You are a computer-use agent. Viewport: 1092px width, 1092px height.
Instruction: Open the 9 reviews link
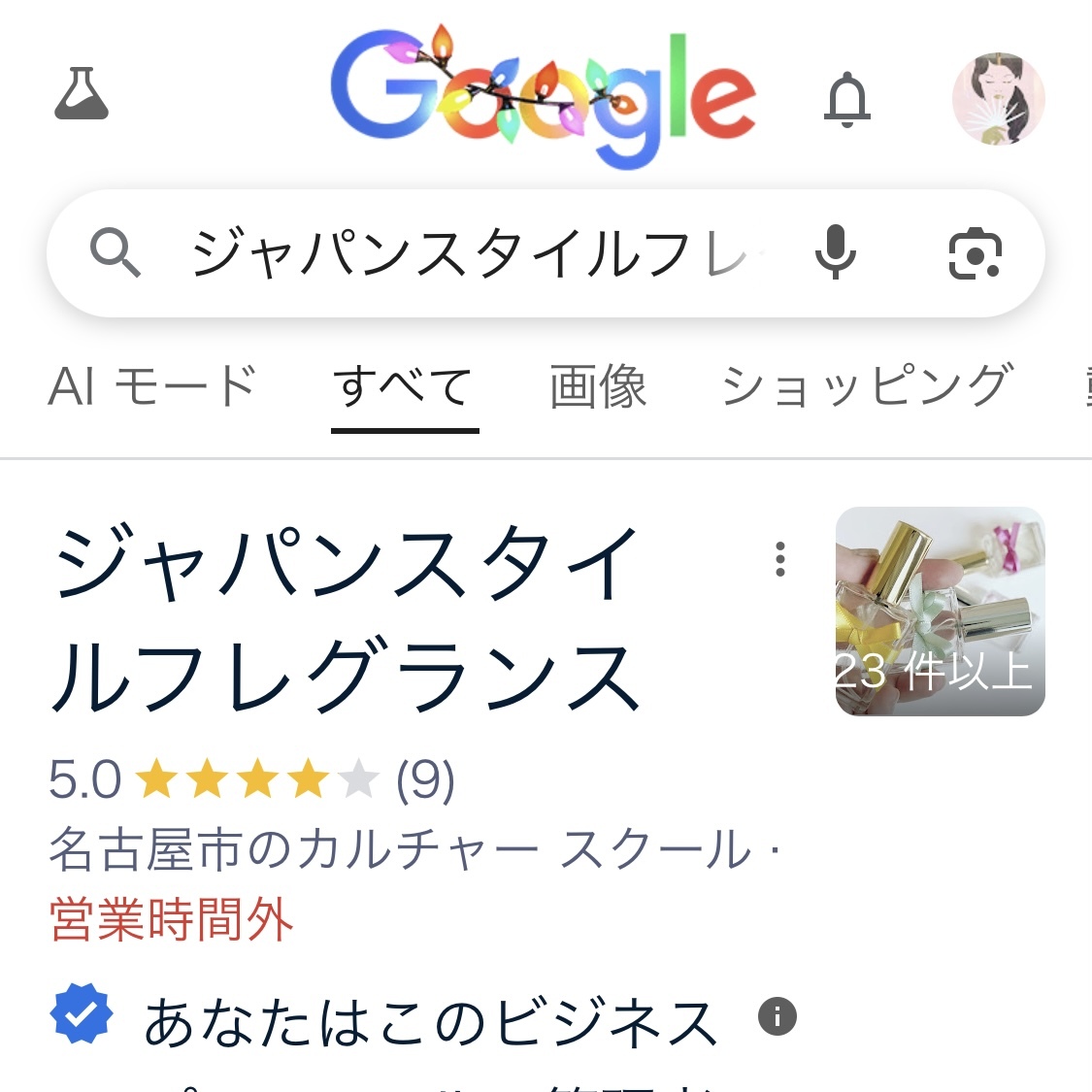[425, 779]
